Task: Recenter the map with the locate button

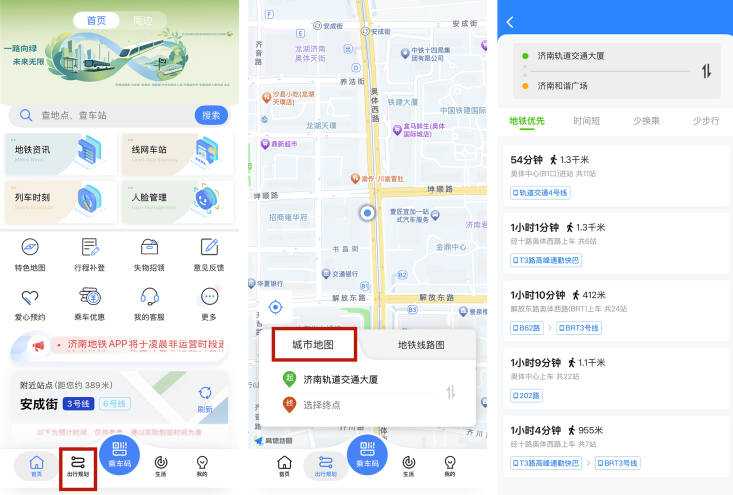Action: 275,307
